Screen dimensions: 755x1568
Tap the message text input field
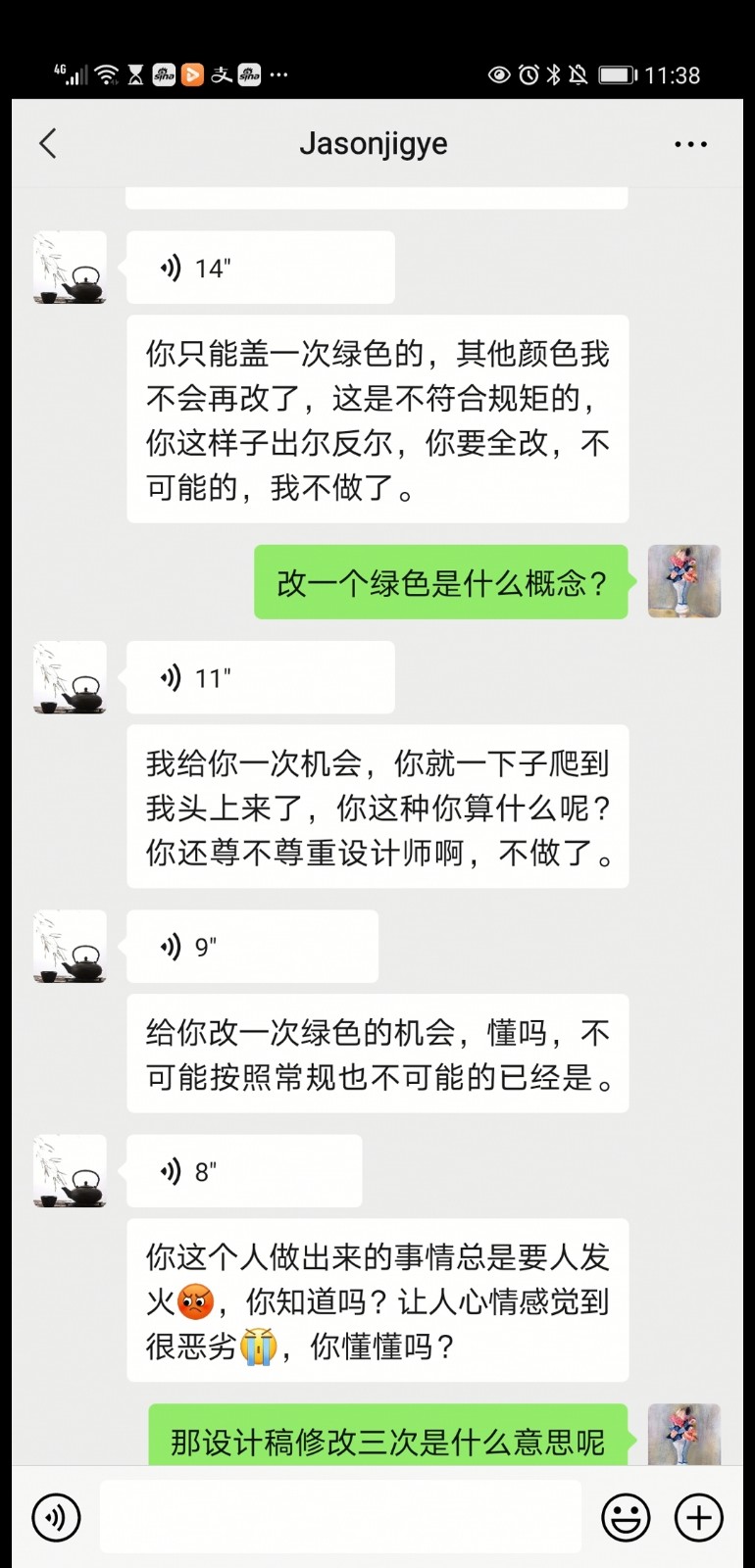tap(340, 1517)
